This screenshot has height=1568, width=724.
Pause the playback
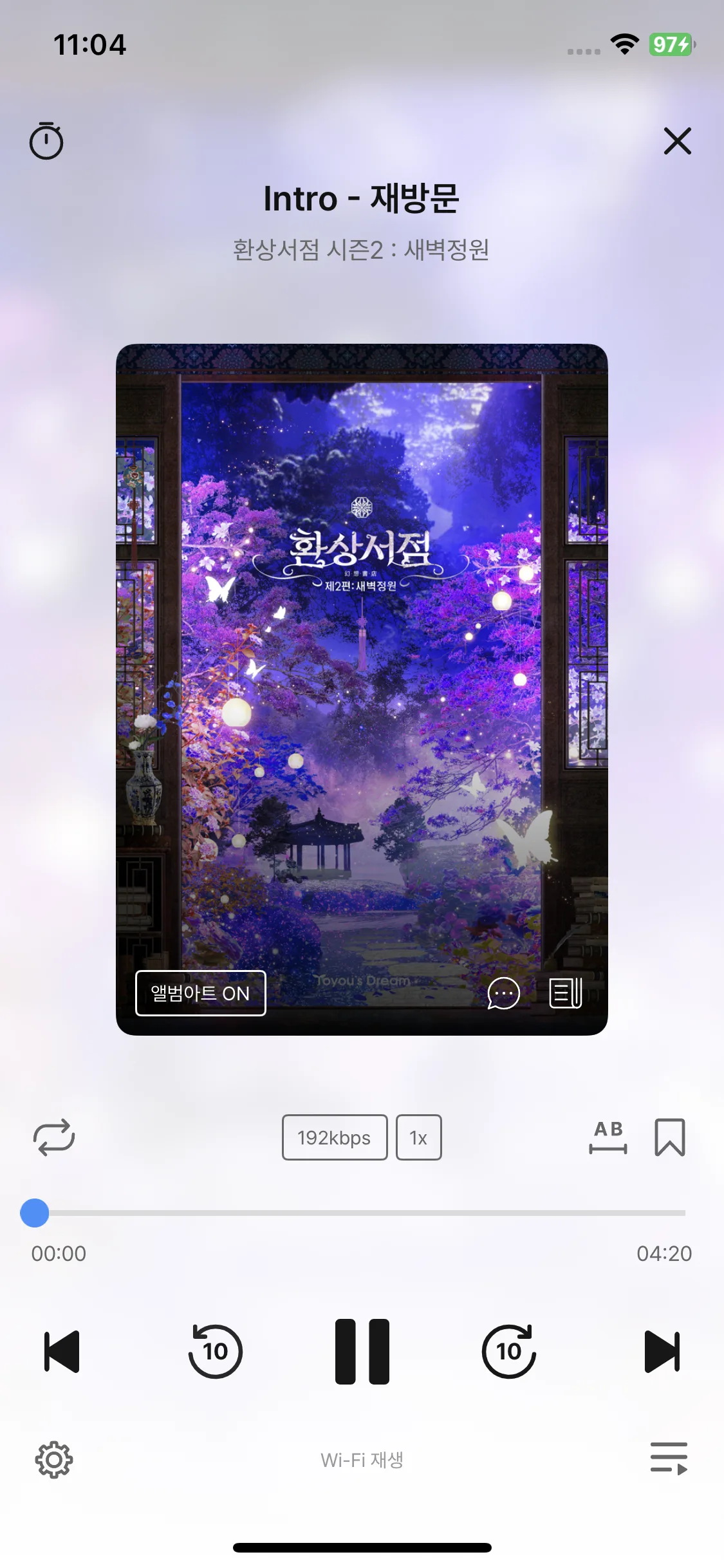coord(362,1351)
